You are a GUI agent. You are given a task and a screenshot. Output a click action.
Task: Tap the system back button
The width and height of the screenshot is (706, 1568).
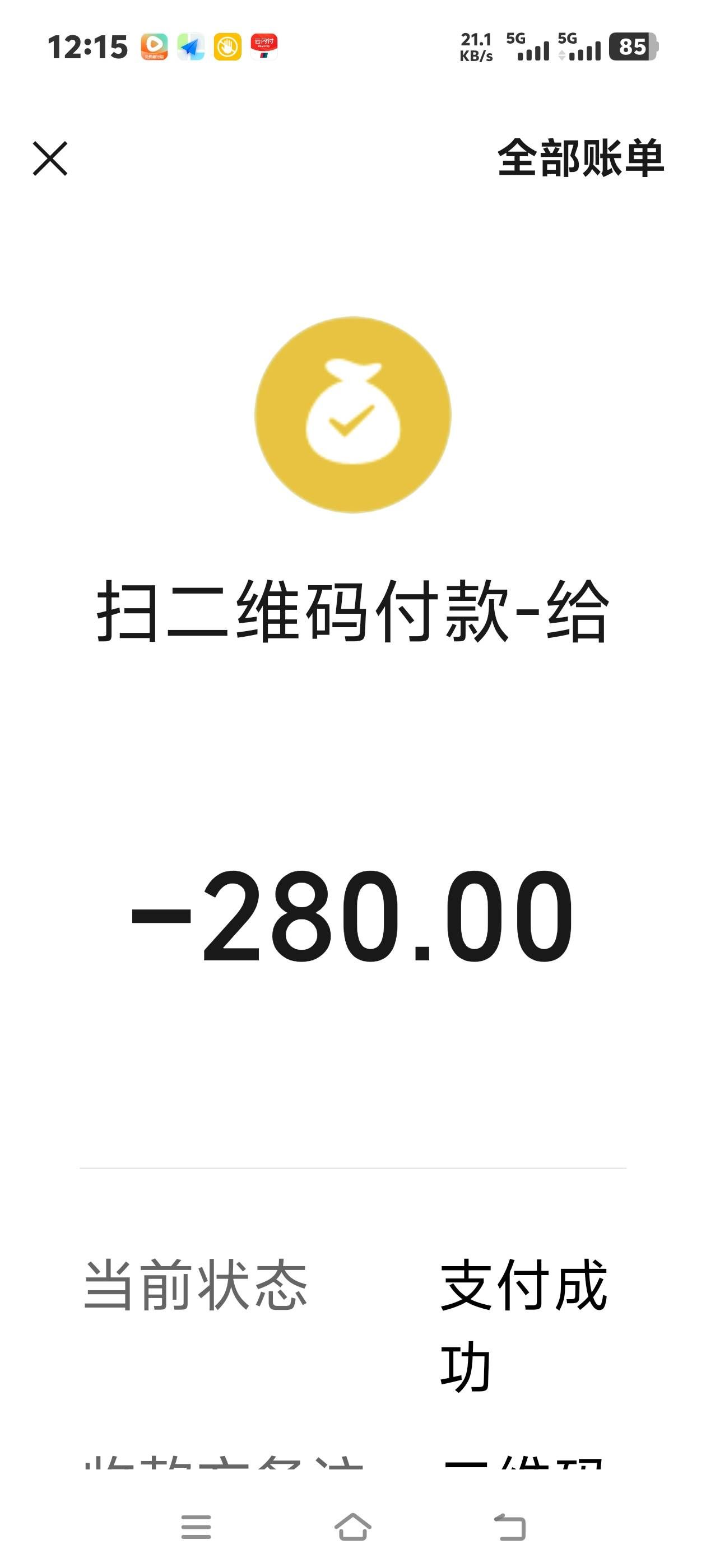(509, 1527)
